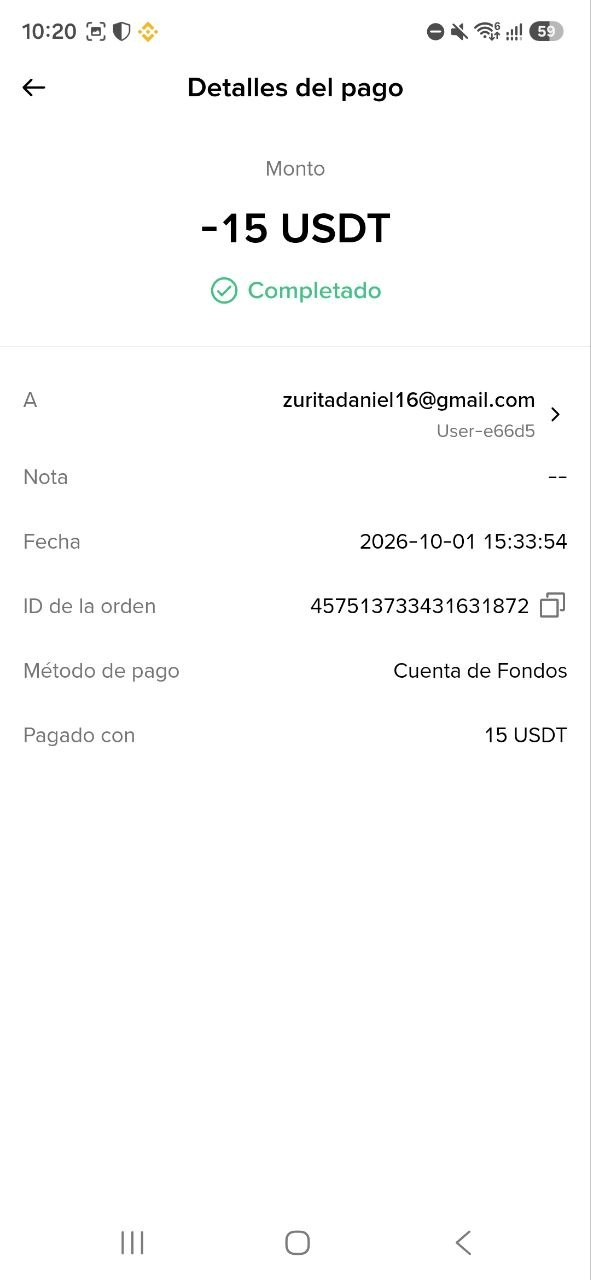This screenshot has width=591, height=1280.
Task: Open recipient zuritadaniel16@gmail.com details
Action: (x=295, y=414)
